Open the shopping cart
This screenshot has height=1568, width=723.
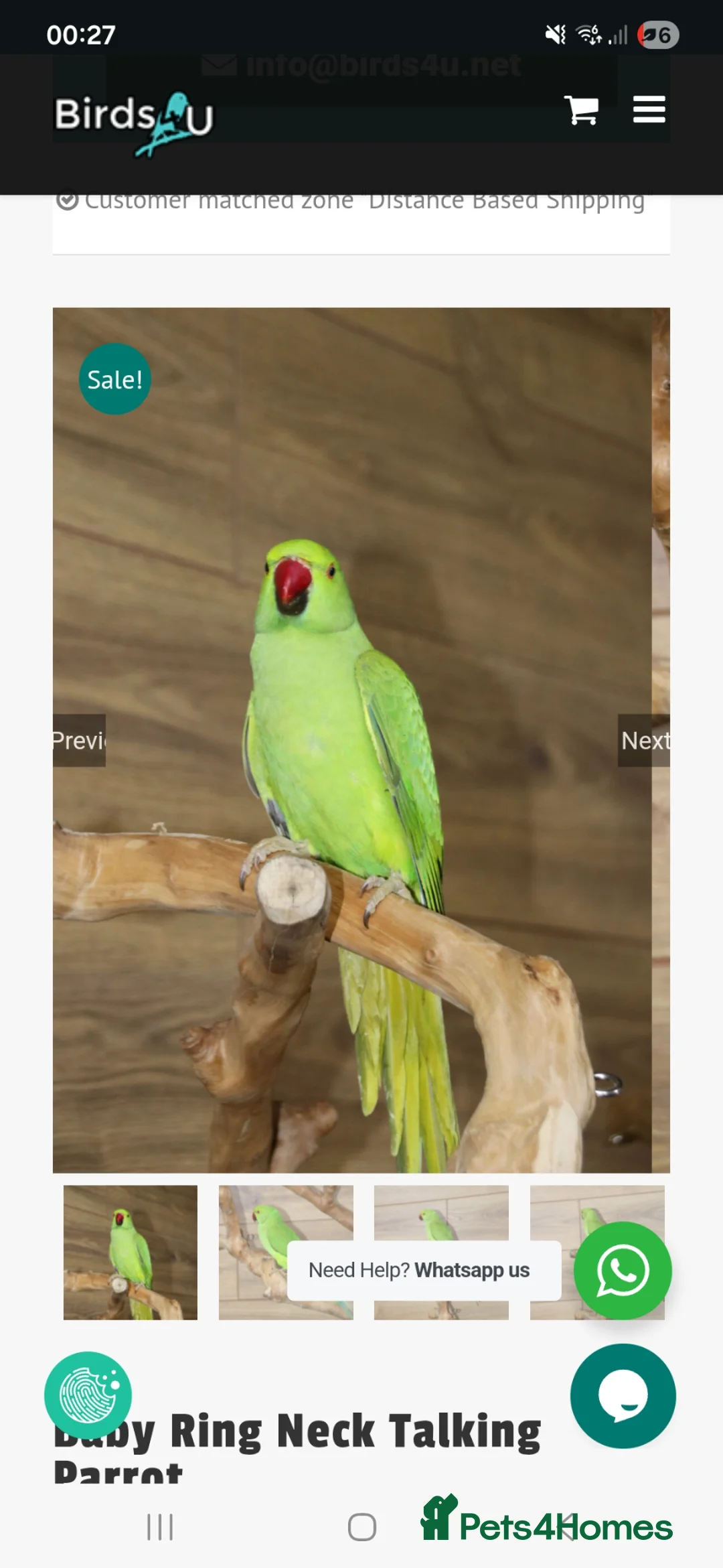pyautogui.click(x=581, y=109)
